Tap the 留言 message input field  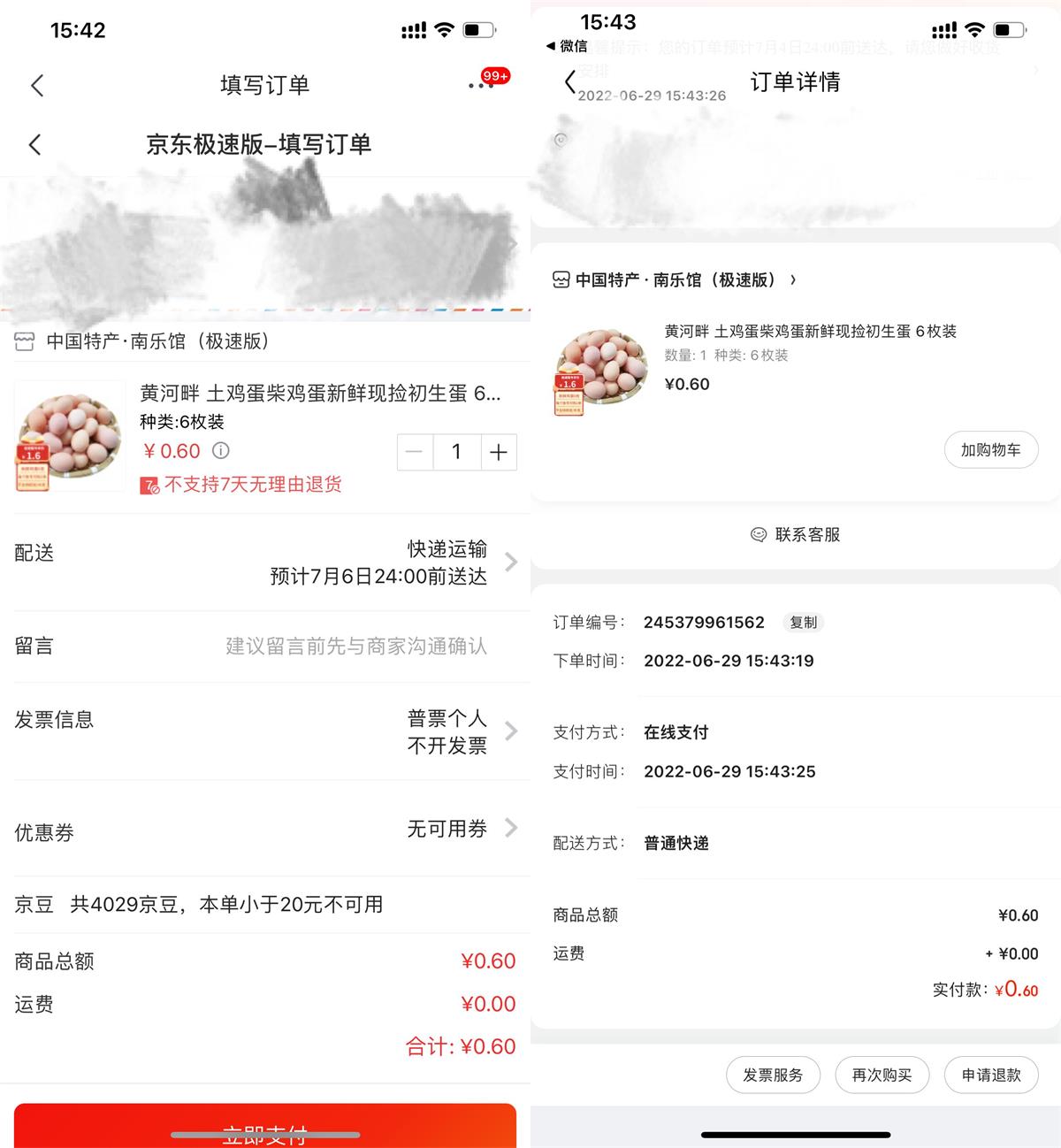[357, 647]
